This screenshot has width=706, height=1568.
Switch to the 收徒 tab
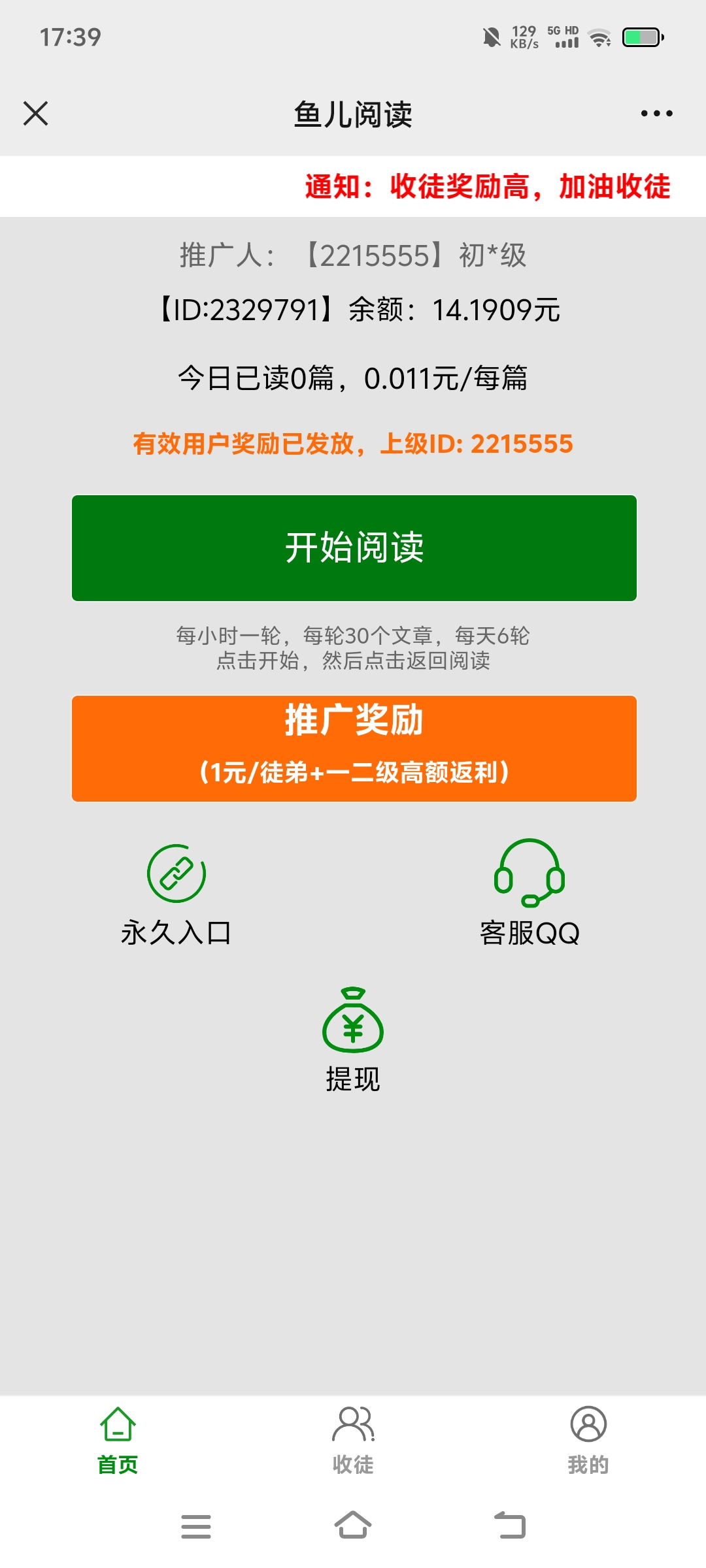[x=353, y=1441]
